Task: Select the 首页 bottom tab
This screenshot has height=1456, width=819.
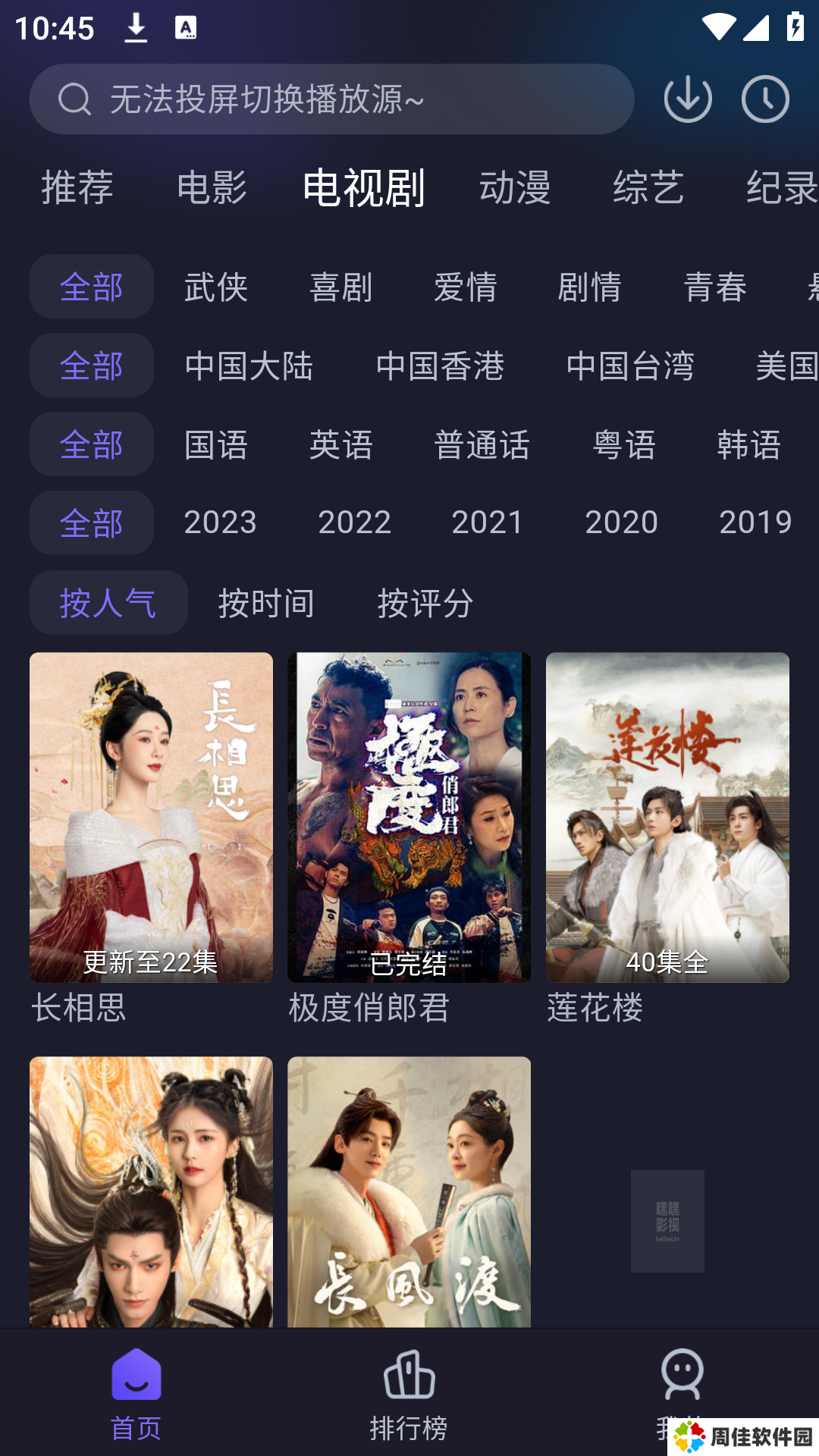Action: [x=136, y=1394]
